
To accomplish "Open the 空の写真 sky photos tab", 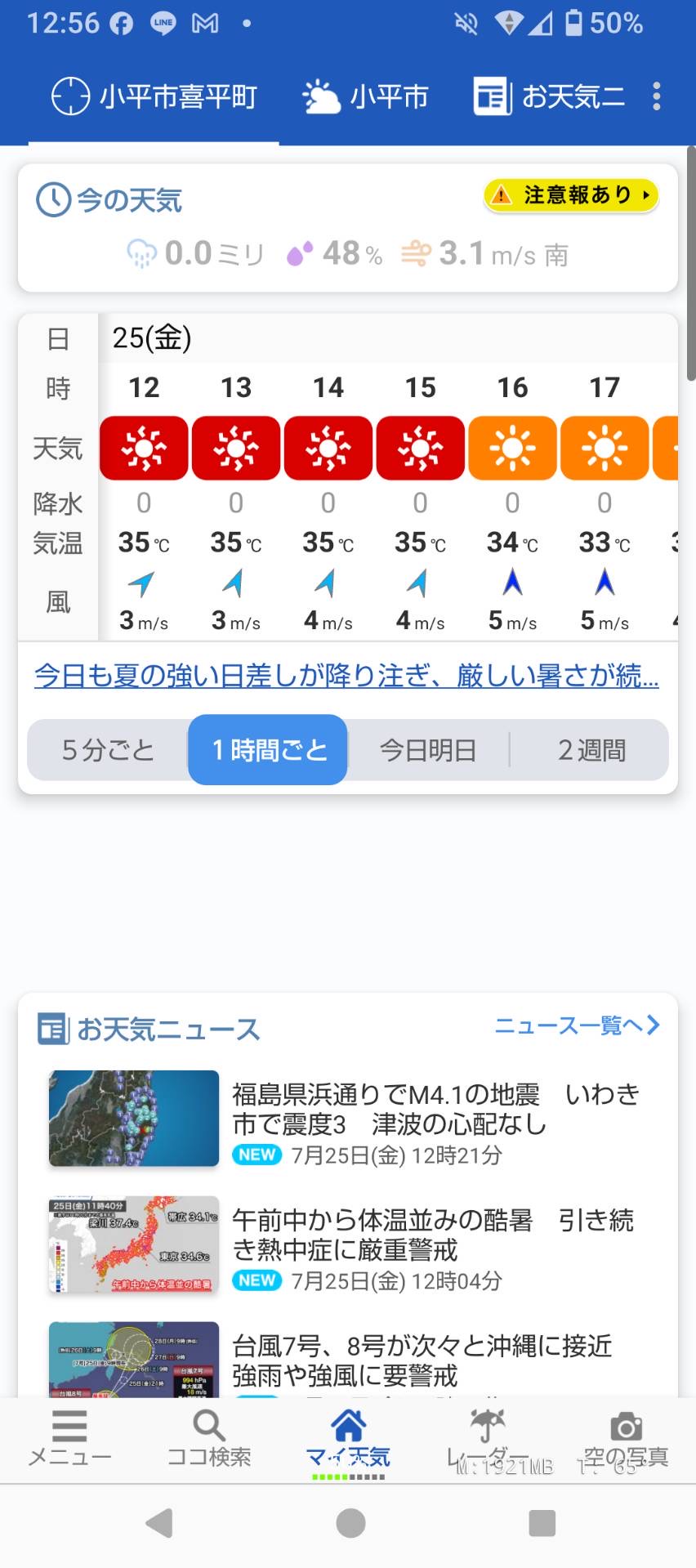I will (626, 1438).
